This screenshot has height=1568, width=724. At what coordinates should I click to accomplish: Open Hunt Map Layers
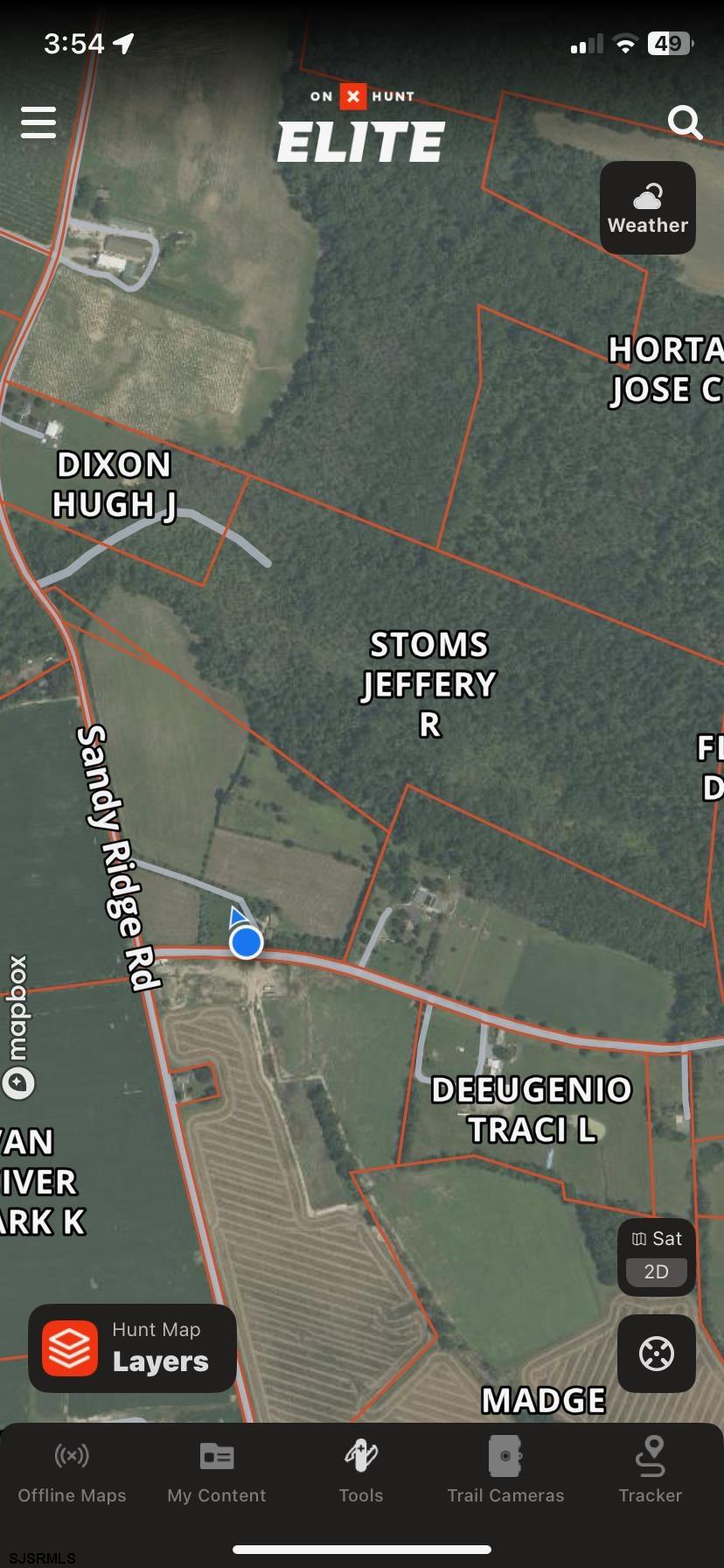click(x=132, y=1348)
